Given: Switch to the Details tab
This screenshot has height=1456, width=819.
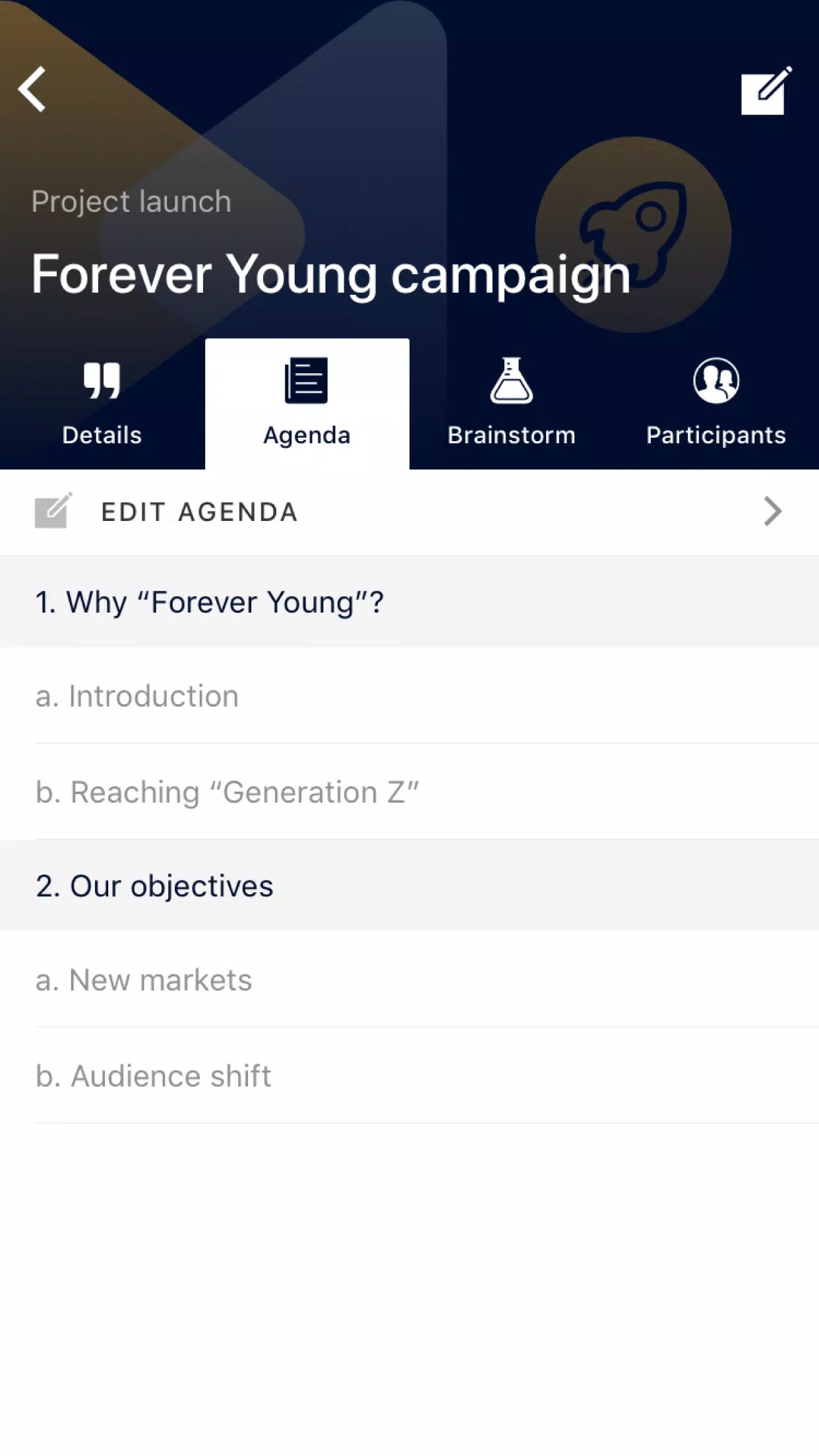Looking at the screenshot, I should (x=102, y=404).
